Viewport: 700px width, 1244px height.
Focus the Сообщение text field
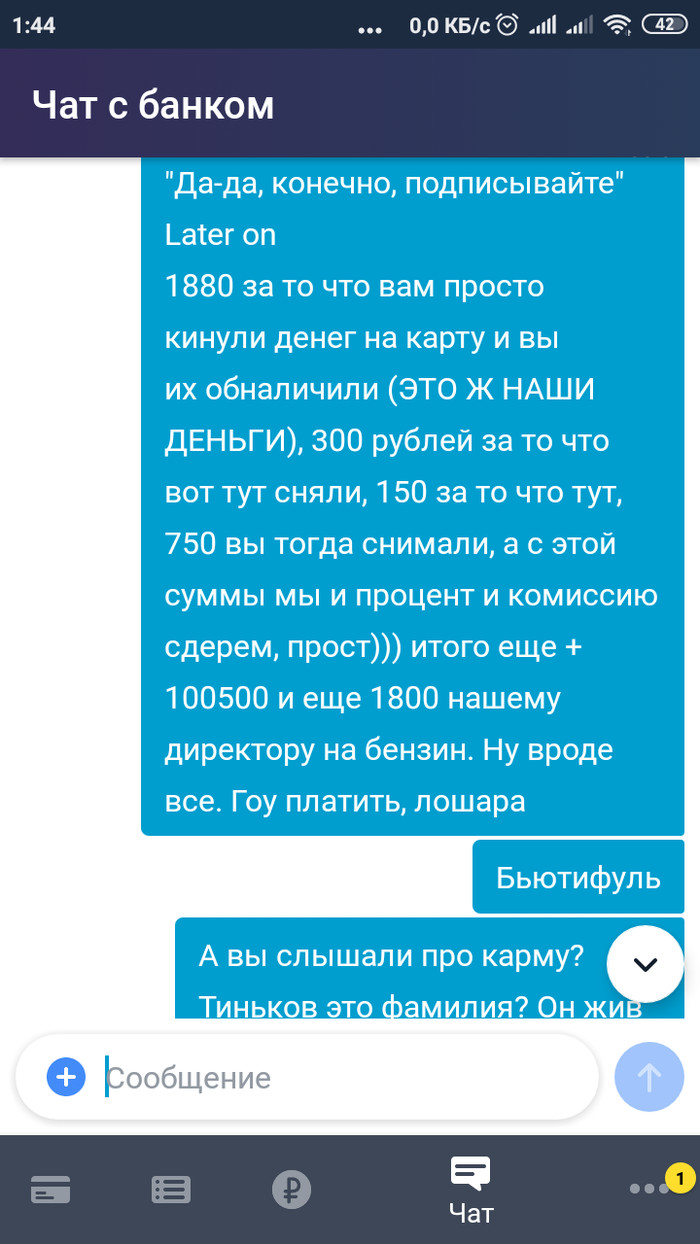click(x=340, y=1078)
